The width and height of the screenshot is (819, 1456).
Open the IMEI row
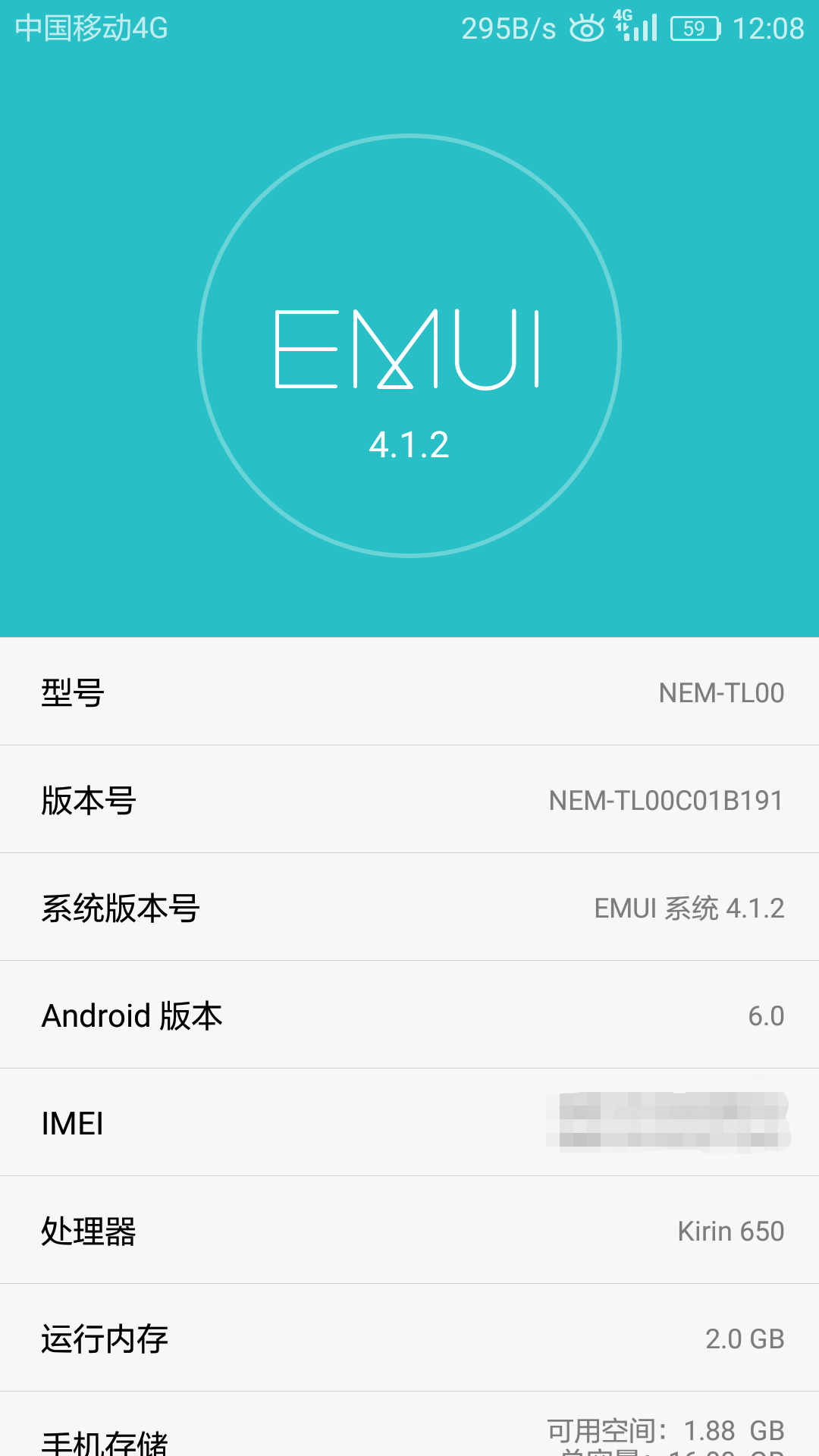pyautogui.click(x=409, y=1123)
